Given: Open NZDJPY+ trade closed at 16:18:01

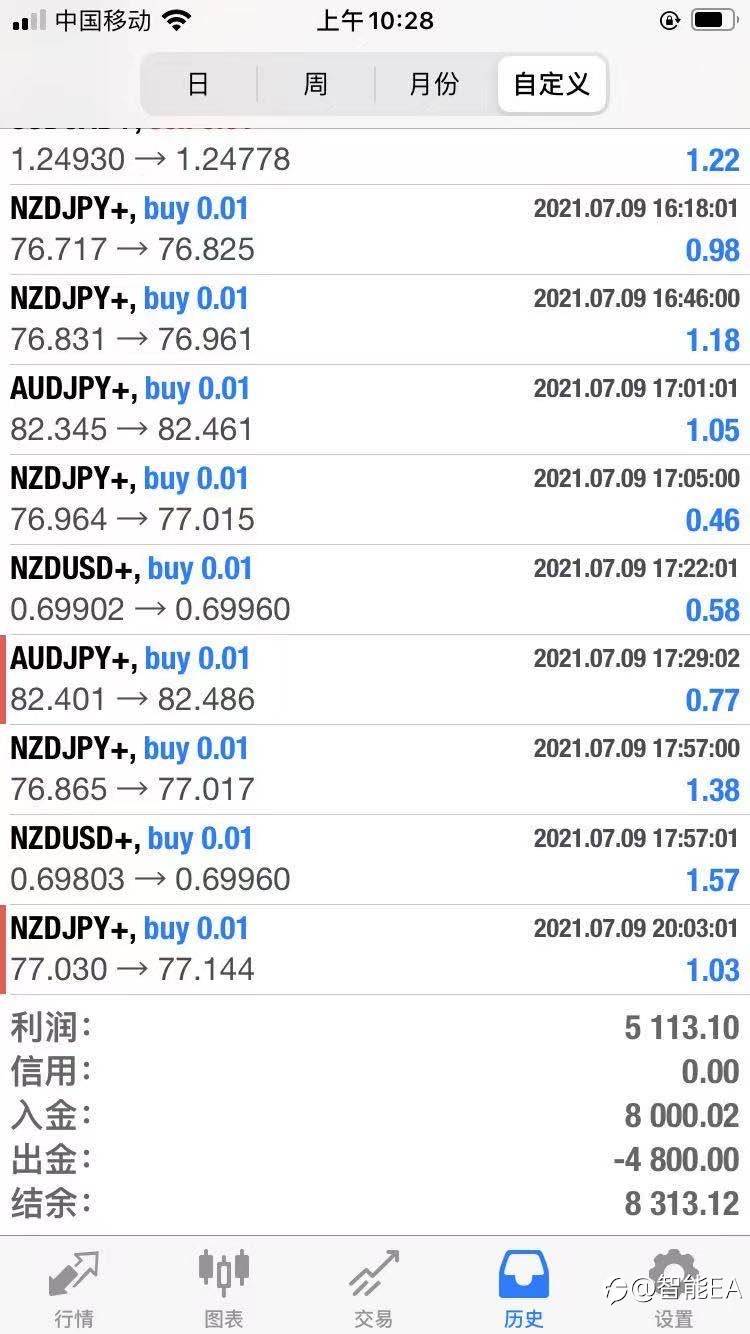Looking at the screenshot, I should point(375,230).
